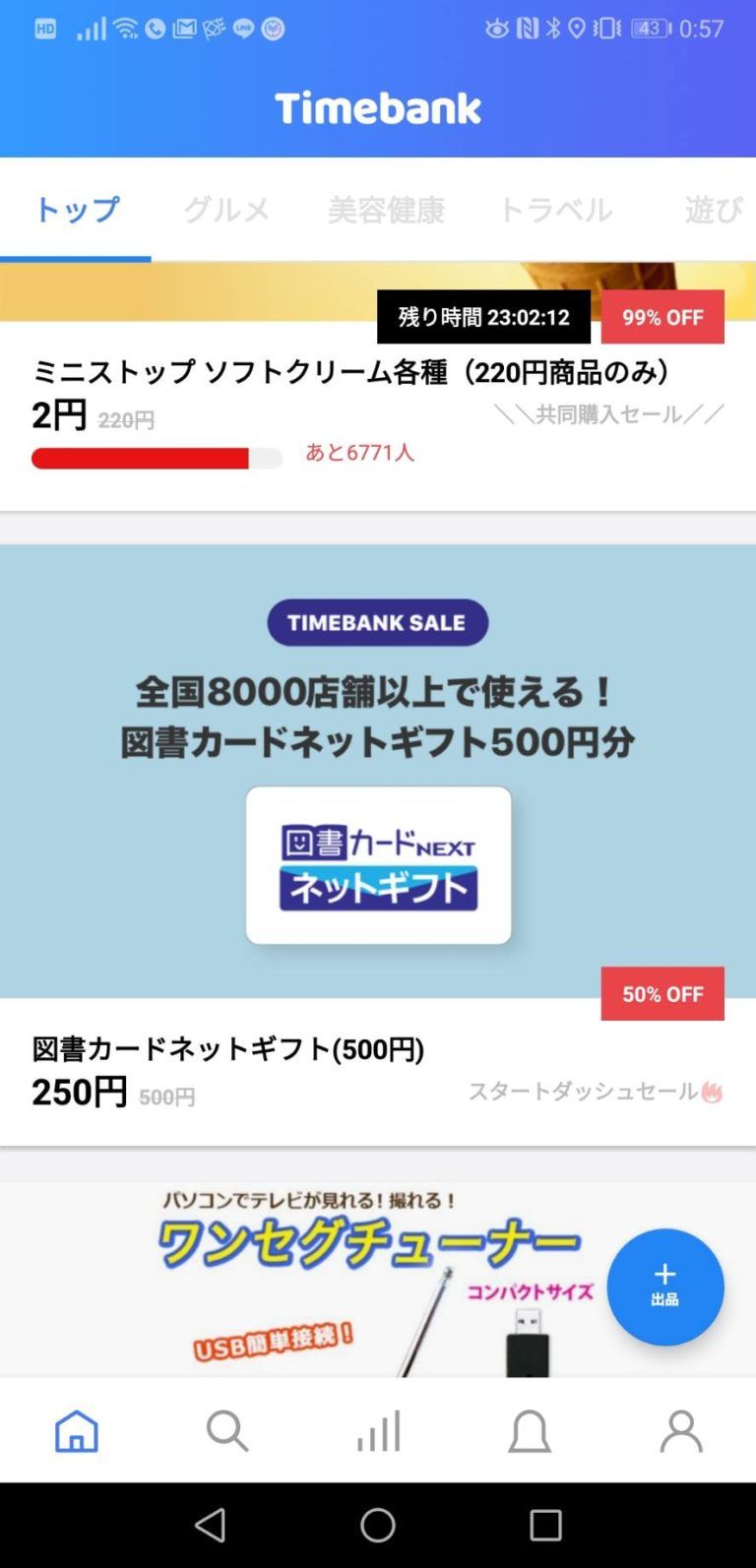Open the chart icon in bottom bar
This screenshot has height=1568, width=756.
click(x=378, y=1430)
